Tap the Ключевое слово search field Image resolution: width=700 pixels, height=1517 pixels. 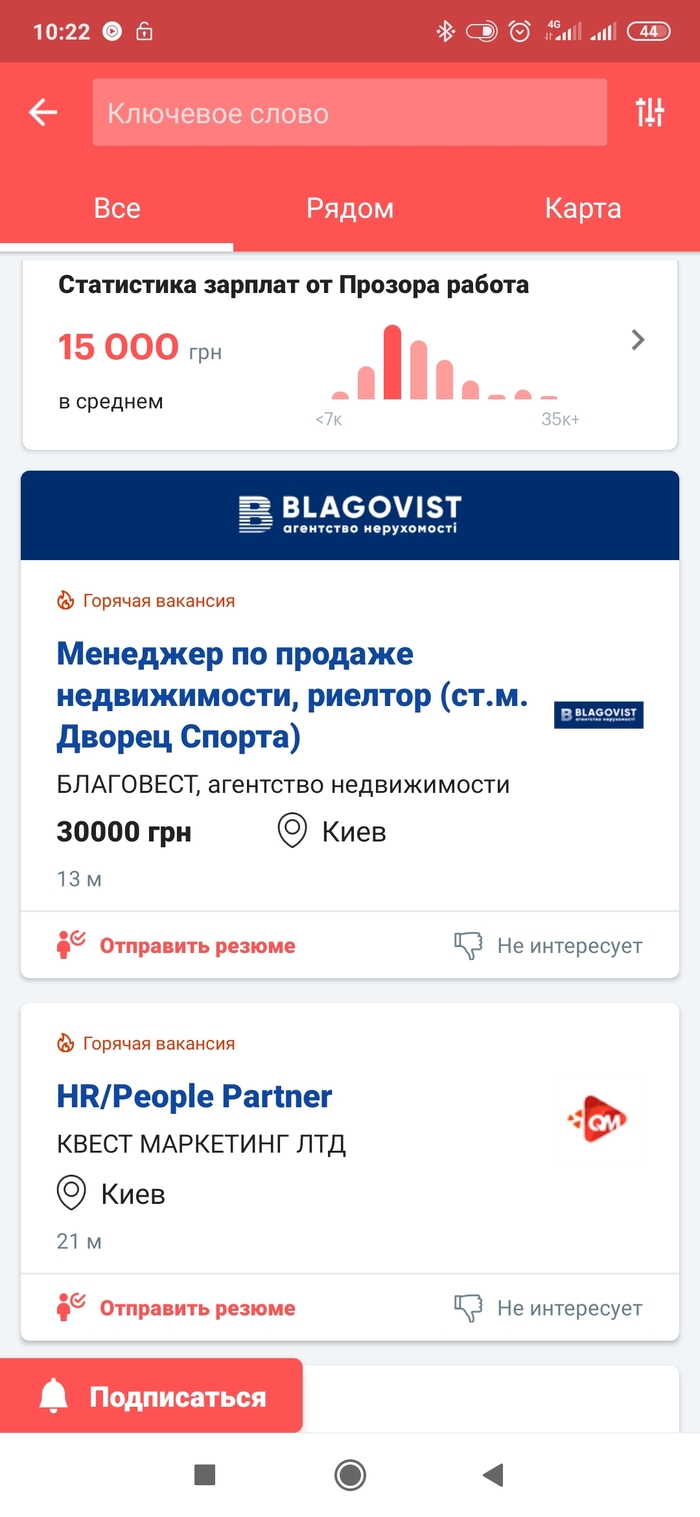[x=349, y=113]
